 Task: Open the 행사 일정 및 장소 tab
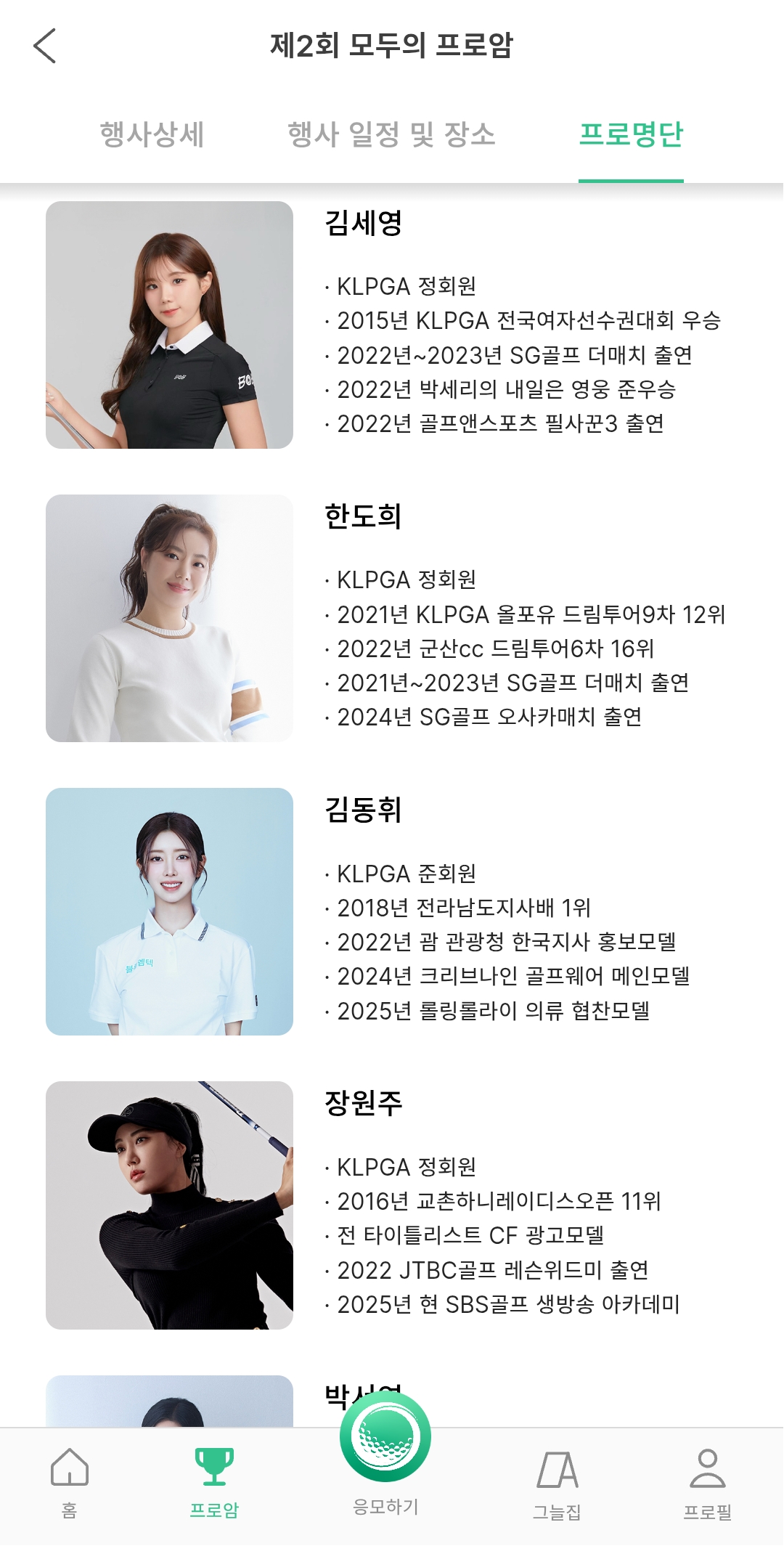[x=391, y=134]
